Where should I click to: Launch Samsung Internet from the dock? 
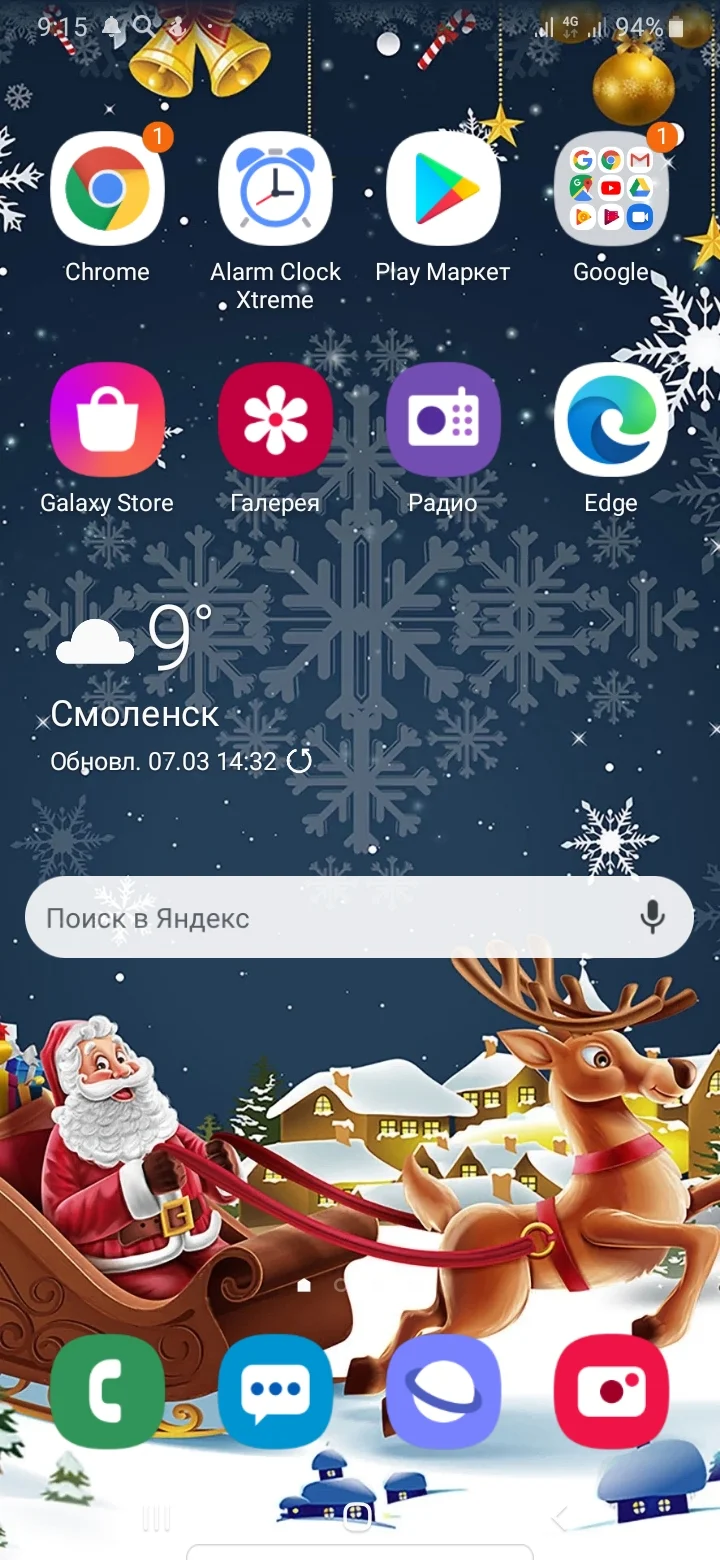click(x=443, y=1393)
